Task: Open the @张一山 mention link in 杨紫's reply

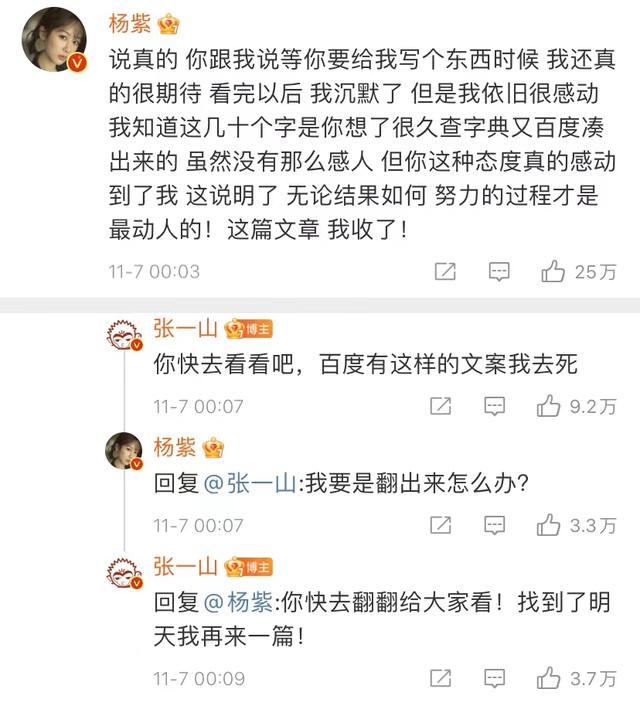Action: [250, 485]
